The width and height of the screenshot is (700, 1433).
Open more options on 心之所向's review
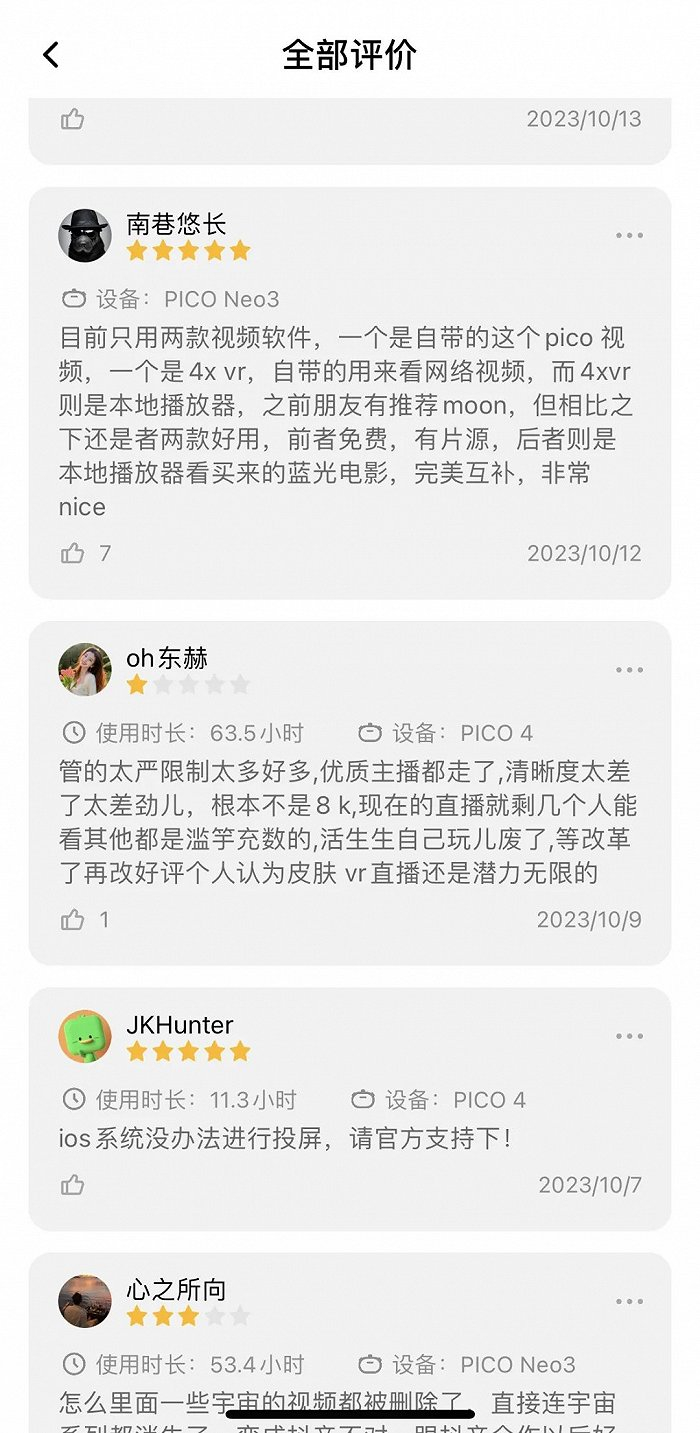click(x=629, y=1302)
